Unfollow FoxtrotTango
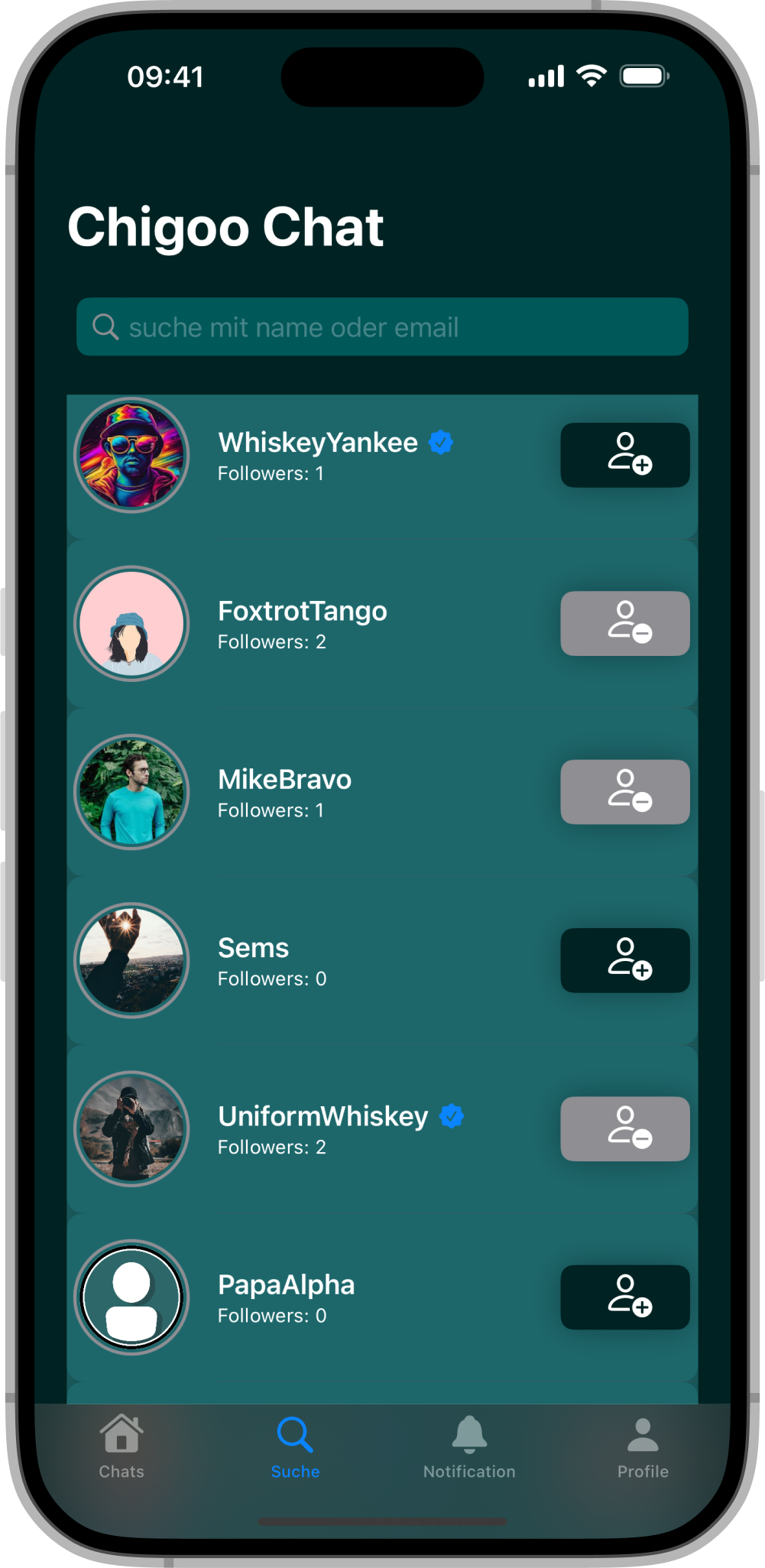 click(x=624, y=623)
